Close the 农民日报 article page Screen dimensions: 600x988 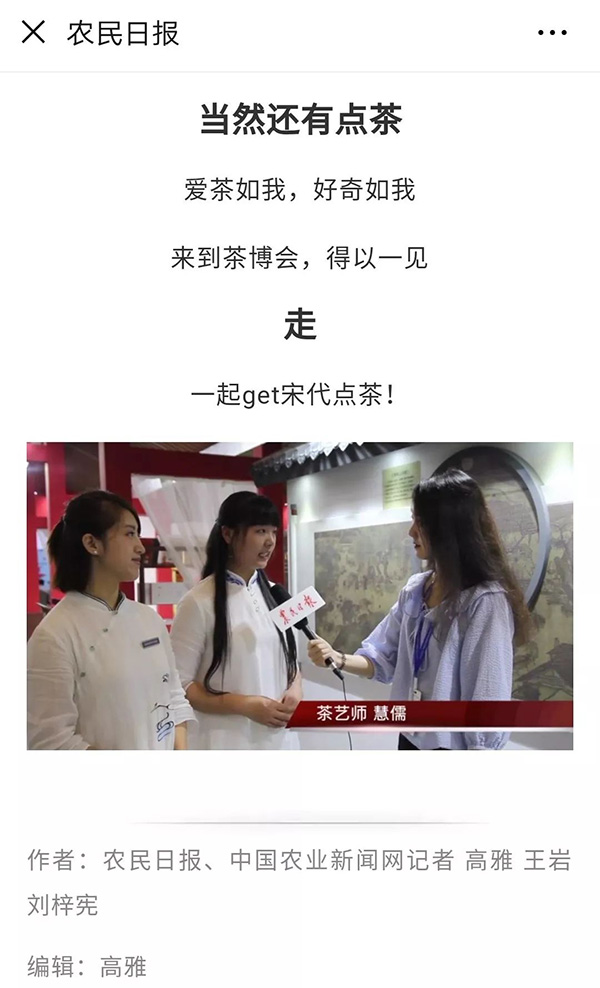tap(33, 33)
